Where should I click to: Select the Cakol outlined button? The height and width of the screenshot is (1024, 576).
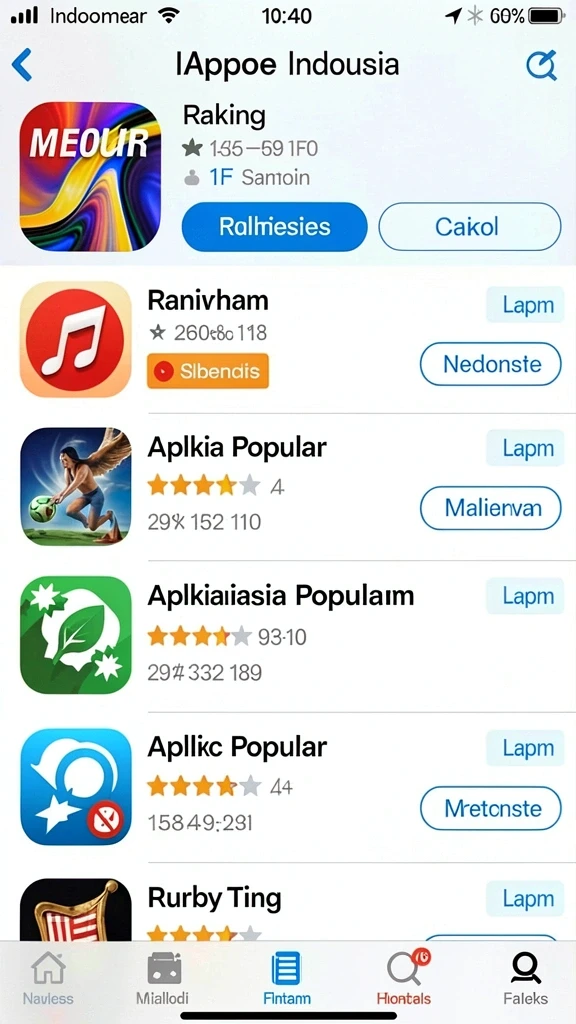click(x=470, y=227)
